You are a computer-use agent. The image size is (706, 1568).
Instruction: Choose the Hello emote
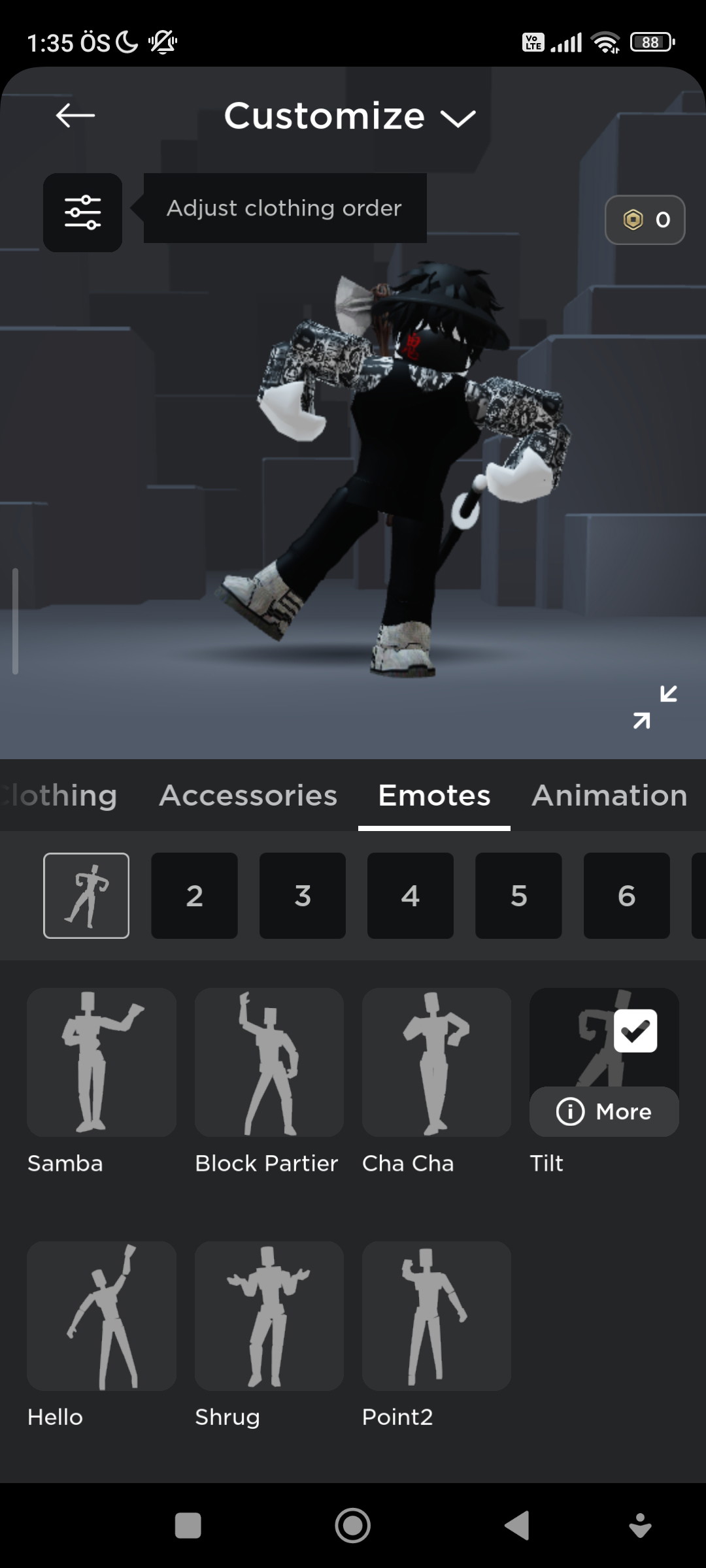pyautogui.click(x=101, y=1316)
